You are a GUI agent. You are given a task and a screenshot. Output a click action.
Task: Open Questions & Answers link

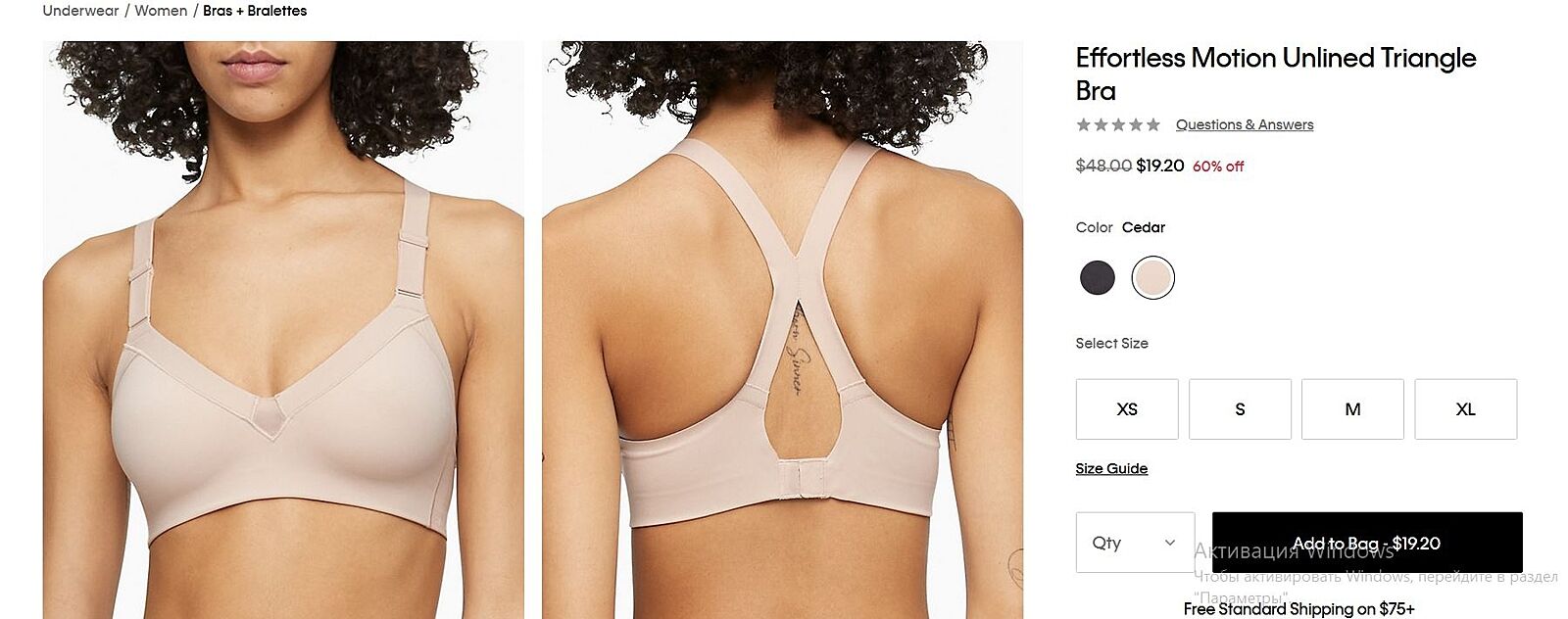click(1244, 124)
